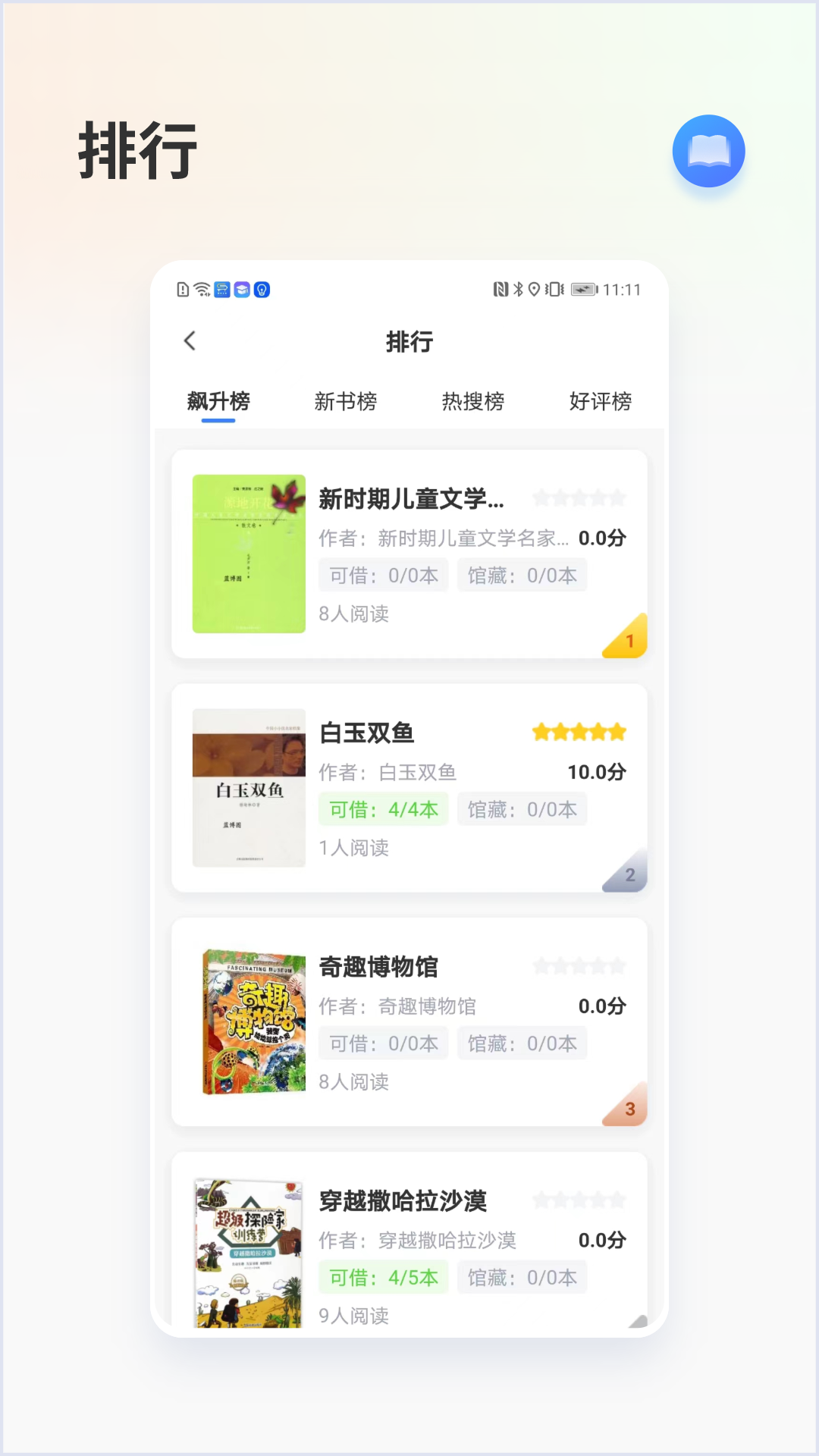This screenshot has width=819, height=1456.
Task: Click the Bluetooth icon in the status bar
Action: pyautogui.click(x=519, y=289)
